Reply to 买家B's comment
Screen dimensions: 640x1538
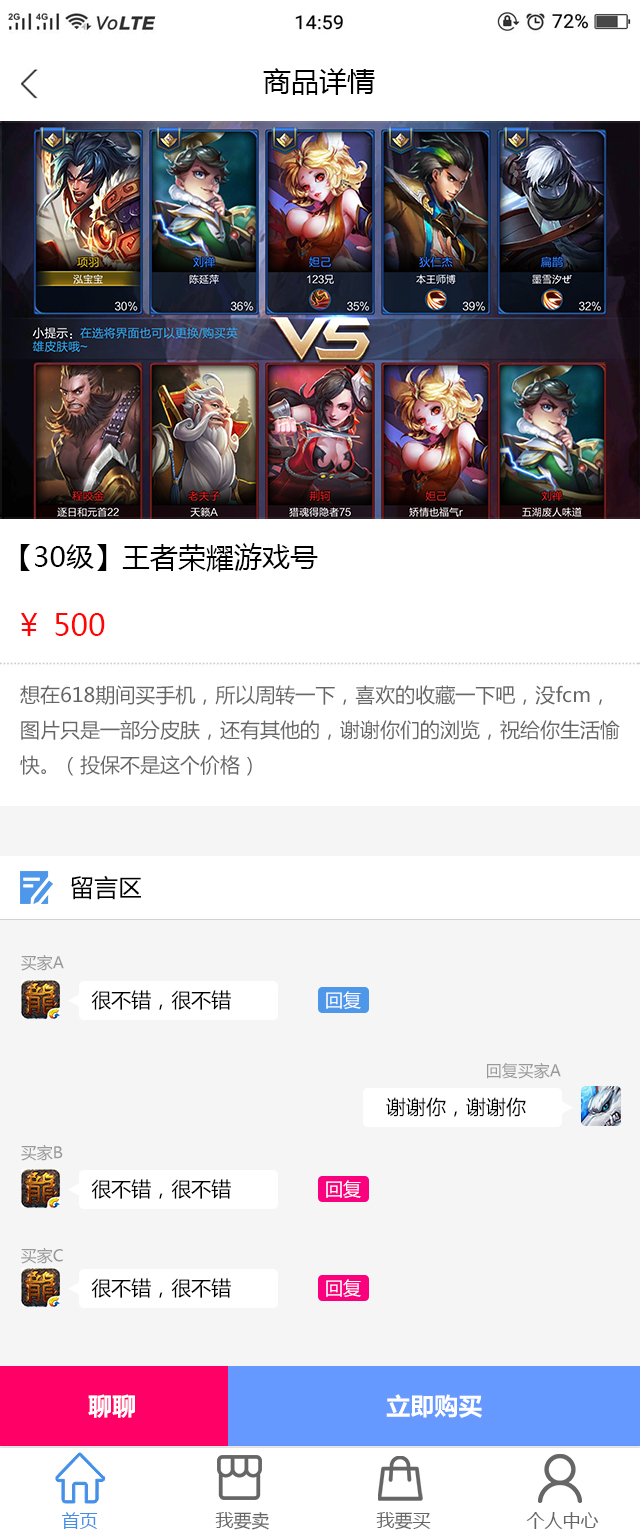tap(343, 1189)
